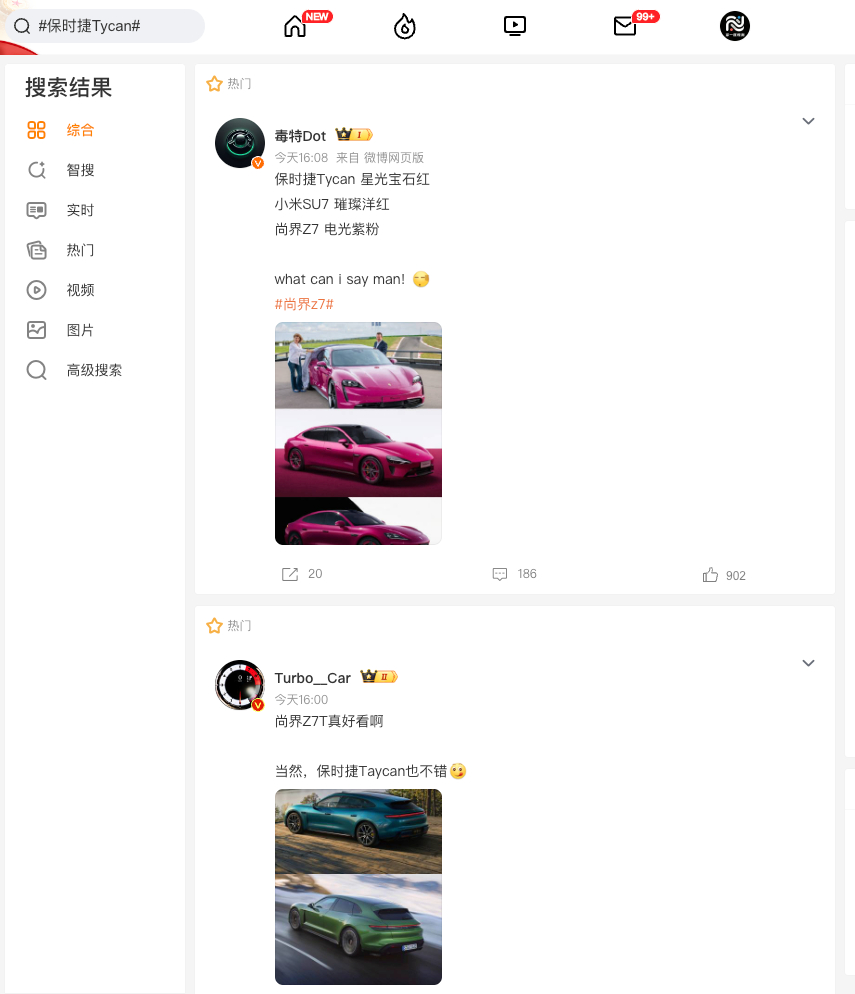Screen dimensions: 855x994
Task: Click the trending flame icon in top bar
Action: [404, 26]
